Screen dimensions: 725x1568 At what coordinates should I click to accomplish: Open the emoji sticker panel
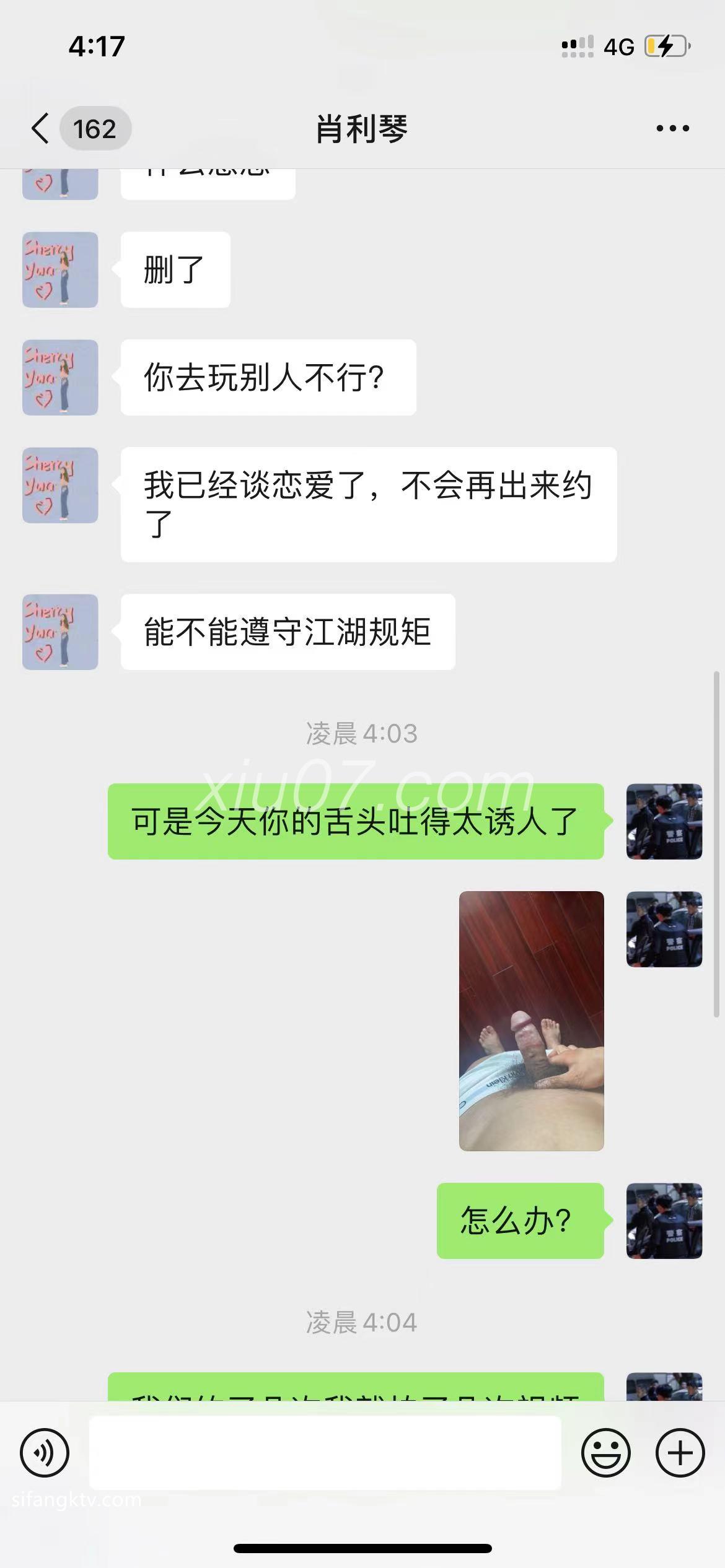coord(605,1453)
